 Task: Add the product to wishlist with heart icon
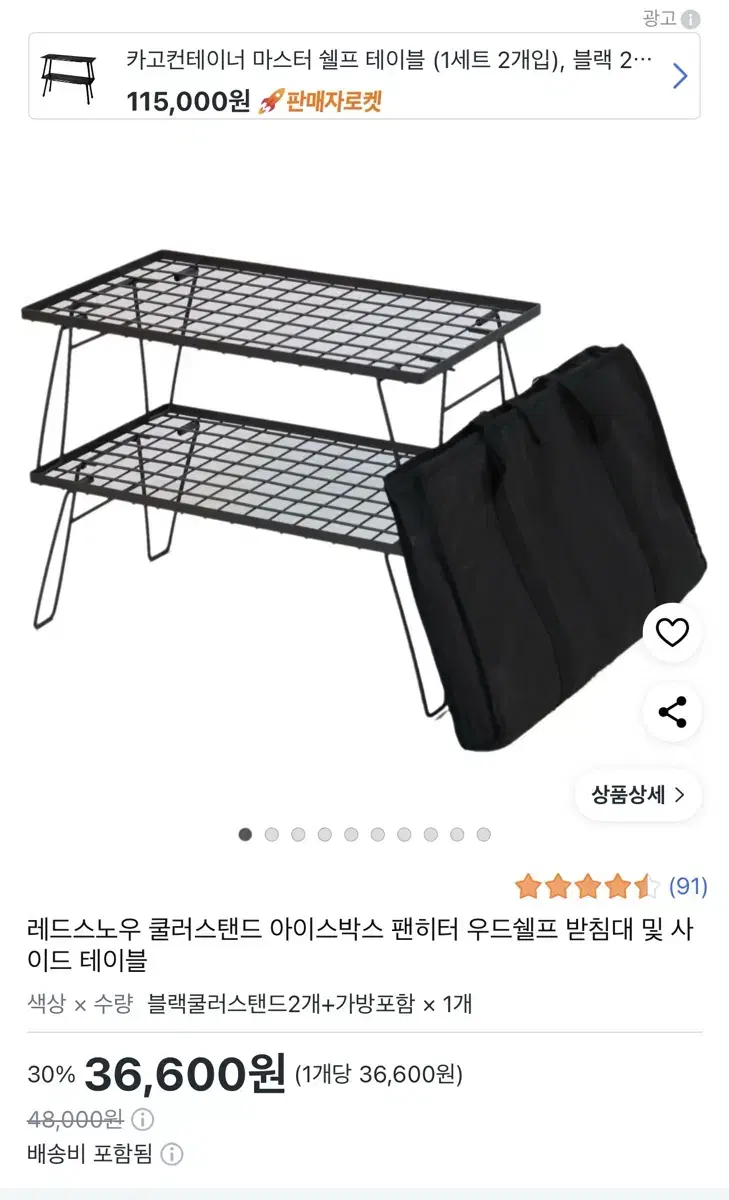tap(671, 633)
